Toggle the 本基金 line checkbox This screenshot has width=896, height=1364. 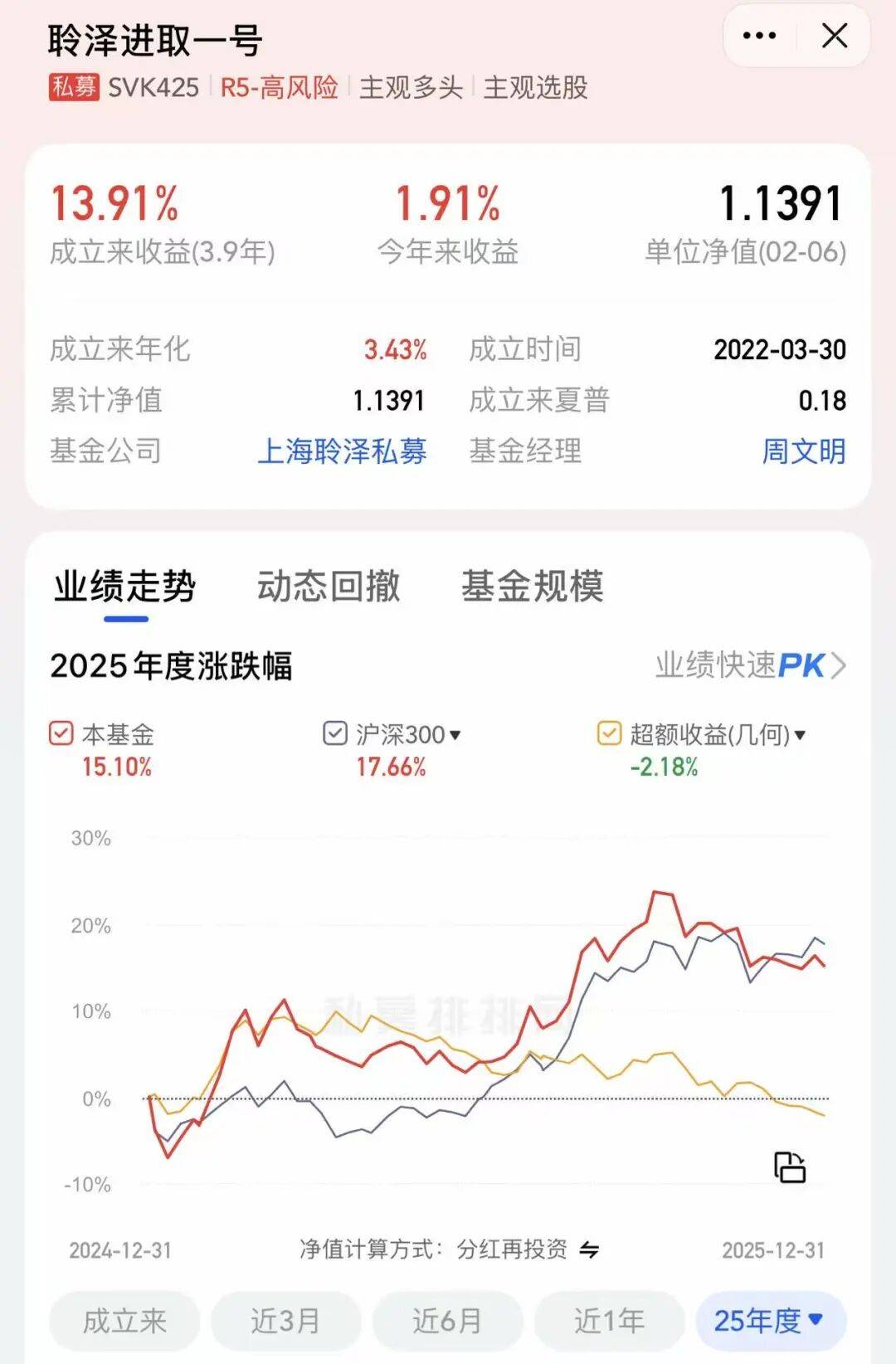point(61,733)
